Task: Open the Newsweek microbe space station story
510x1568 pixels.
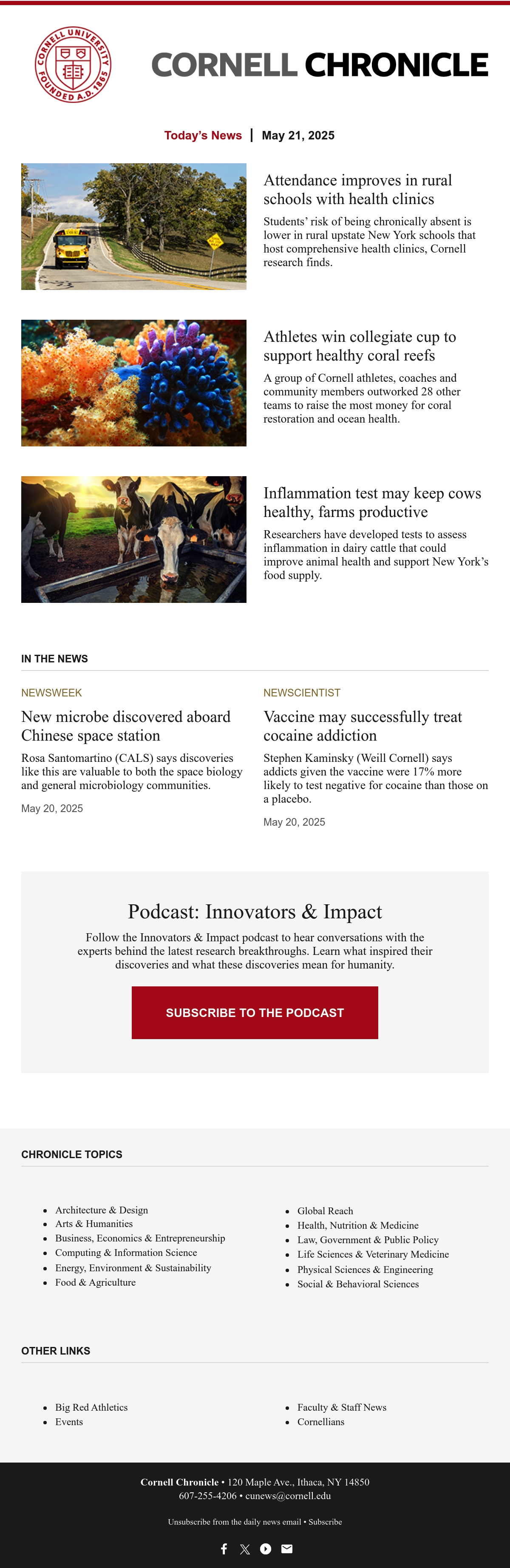Action: 126,726
